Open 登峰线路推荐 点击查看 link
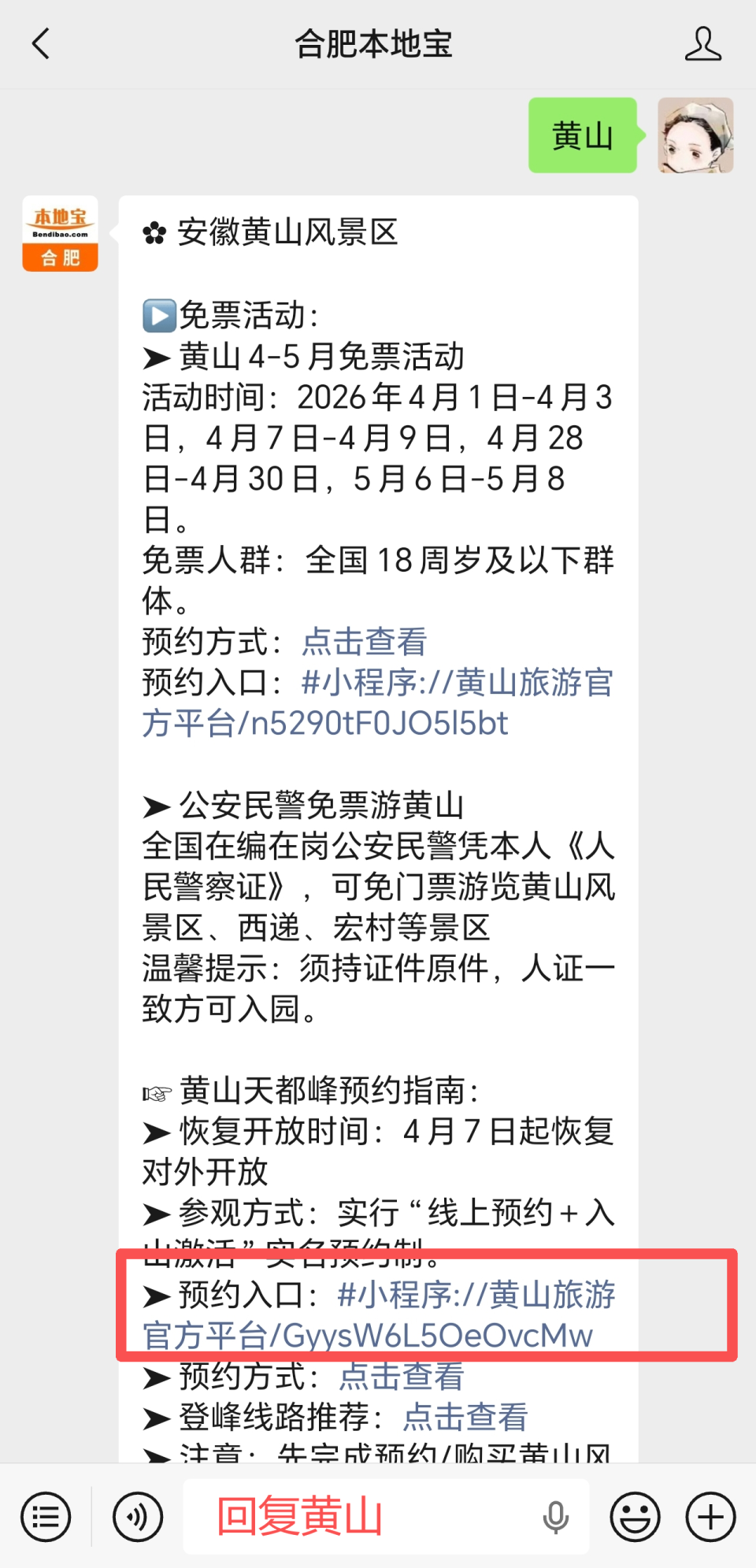 click(x=463, y=1418)
